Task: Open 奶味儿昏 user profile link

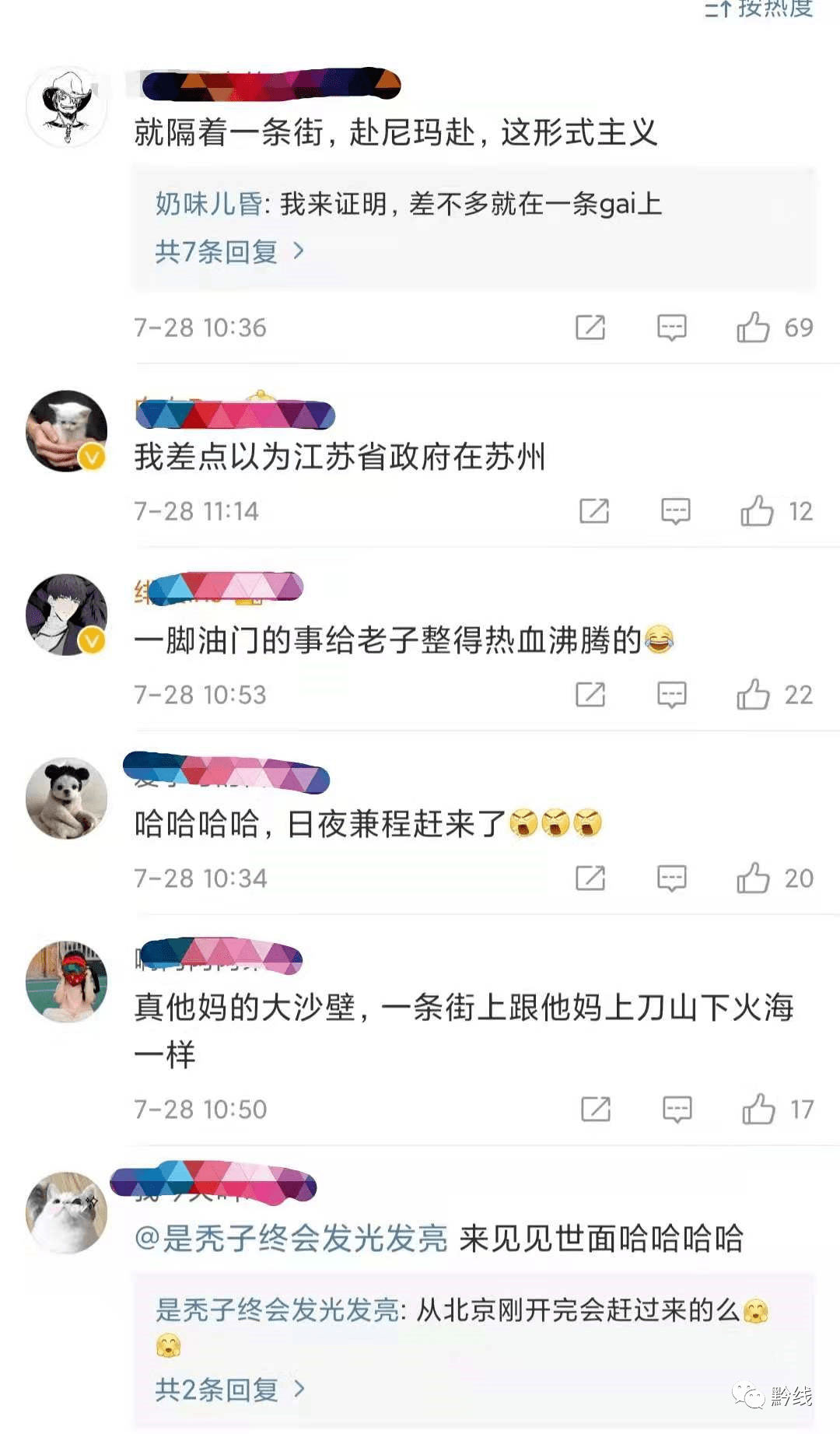Action: (x=208, y=204)
